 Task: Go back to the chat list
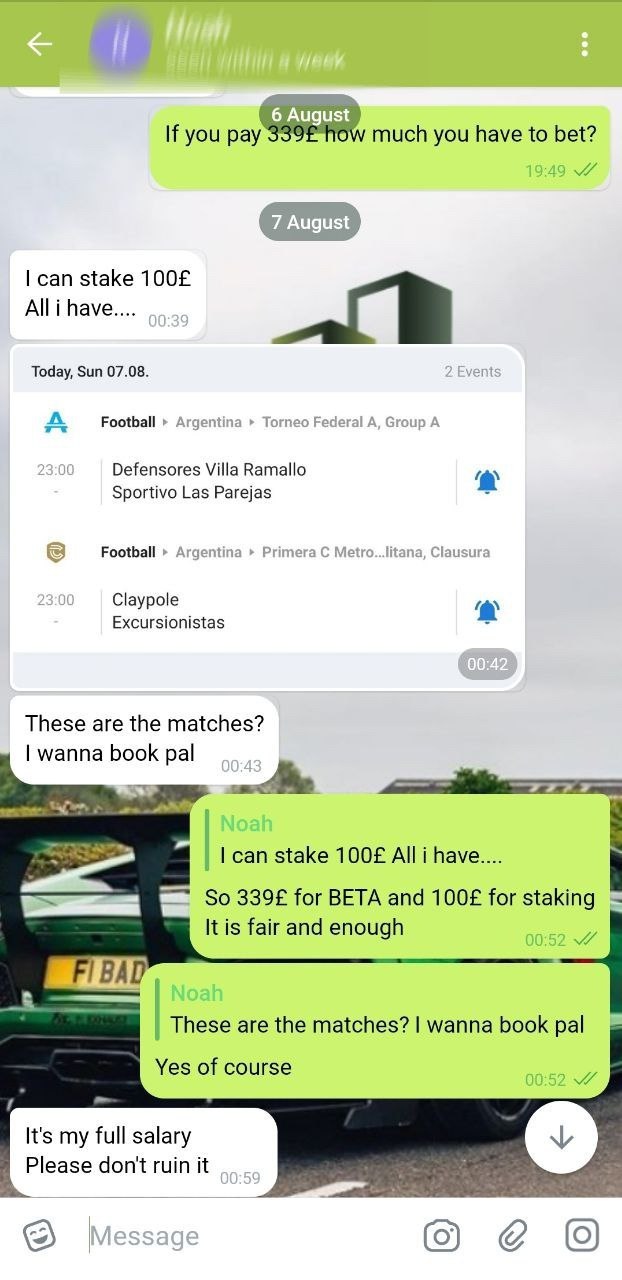click(39, 44)
